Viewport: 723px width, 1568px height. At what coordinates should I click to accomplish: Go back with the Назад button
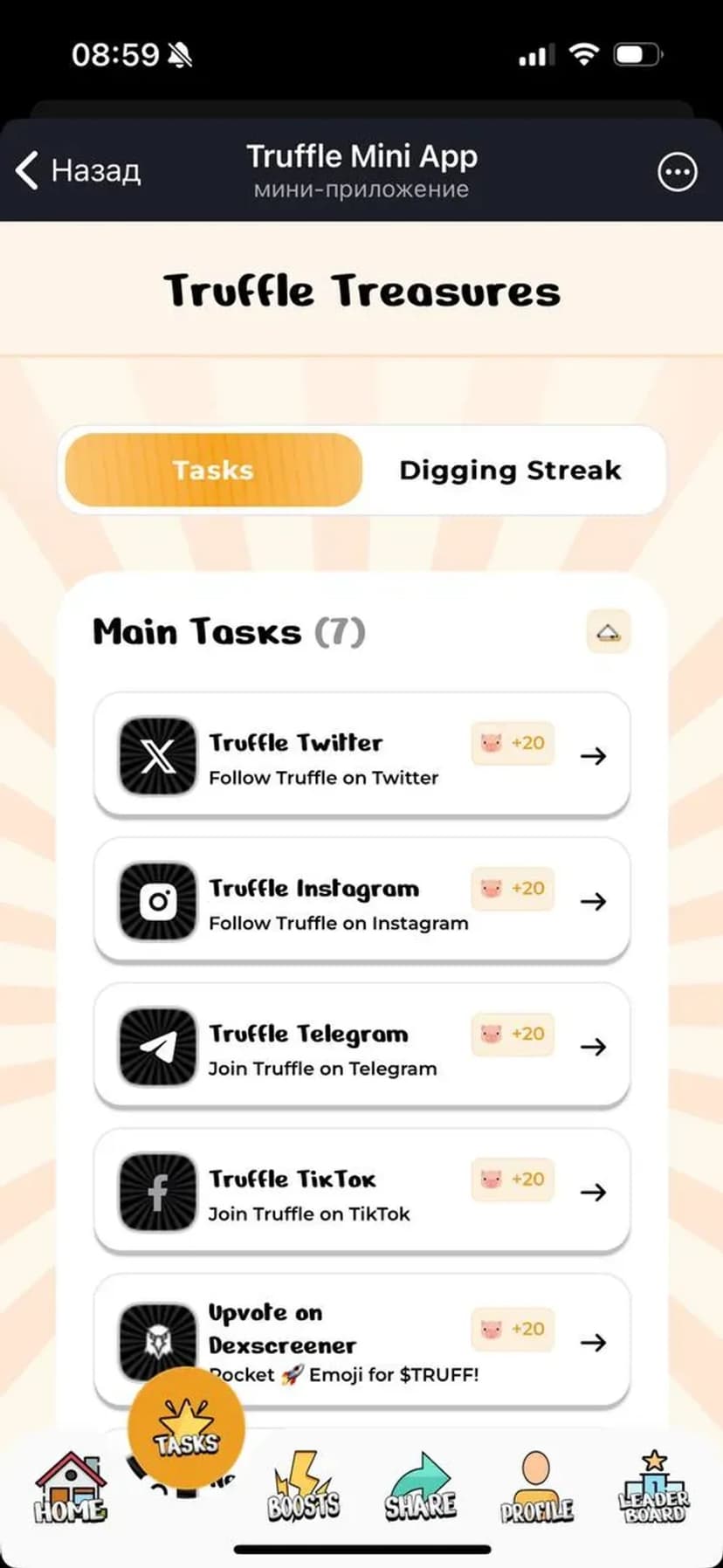[79, 170]
